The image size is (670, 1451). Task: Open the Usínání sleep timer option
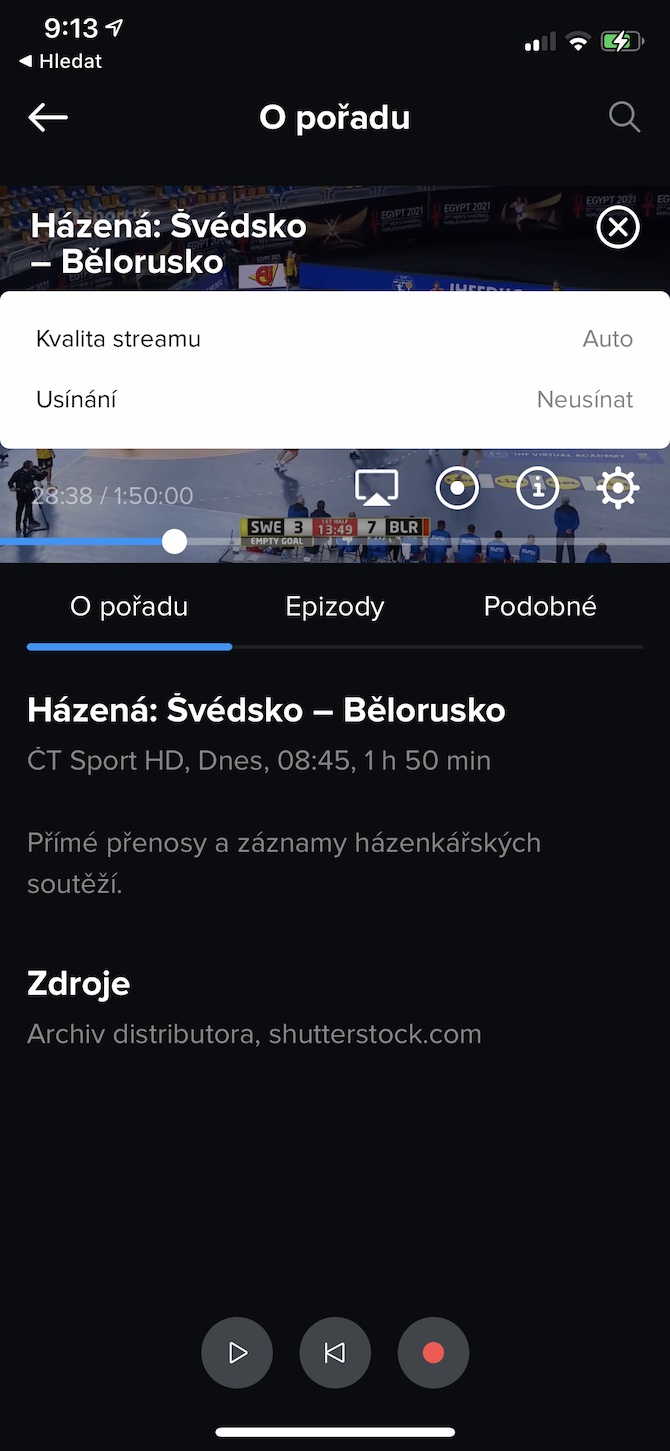[x=334, y=400]
